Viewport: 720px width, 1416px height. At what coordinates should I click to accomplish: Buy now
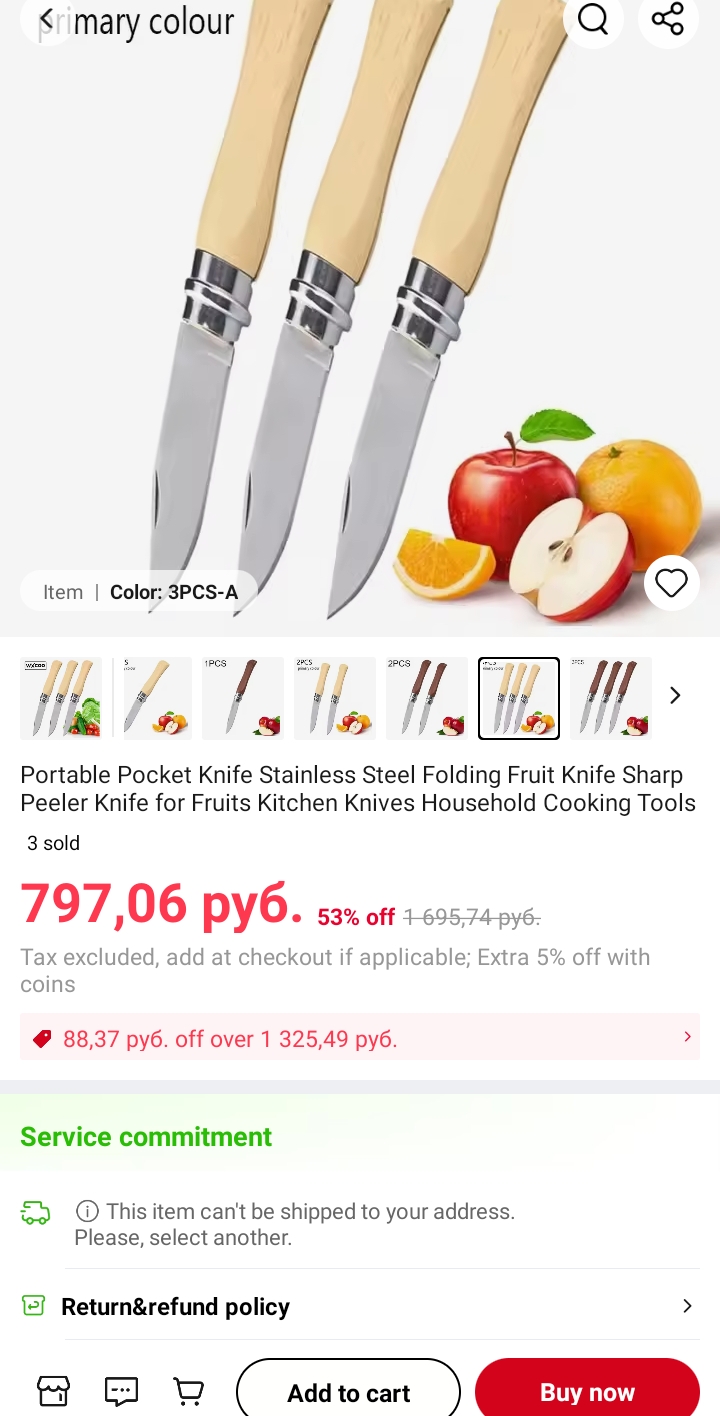(587, 1392)
